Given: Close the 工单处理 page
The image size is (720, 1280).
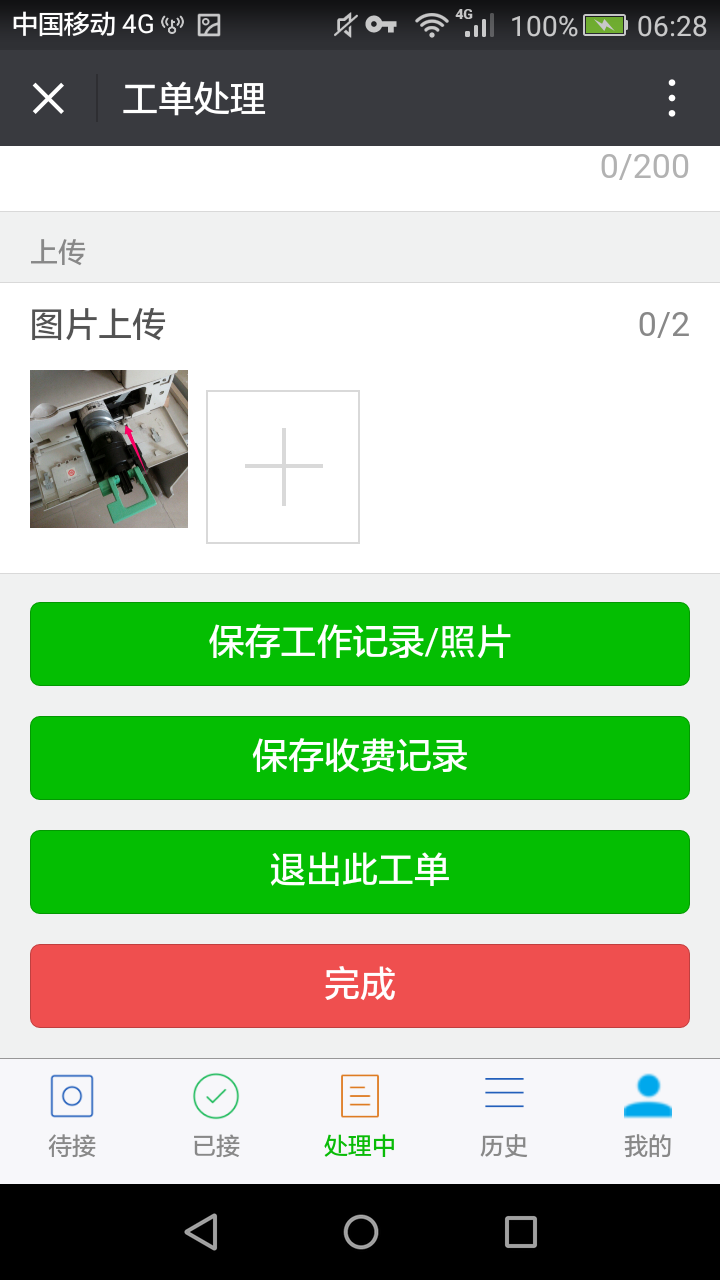Looking at the screenshot, I should 48,99.
